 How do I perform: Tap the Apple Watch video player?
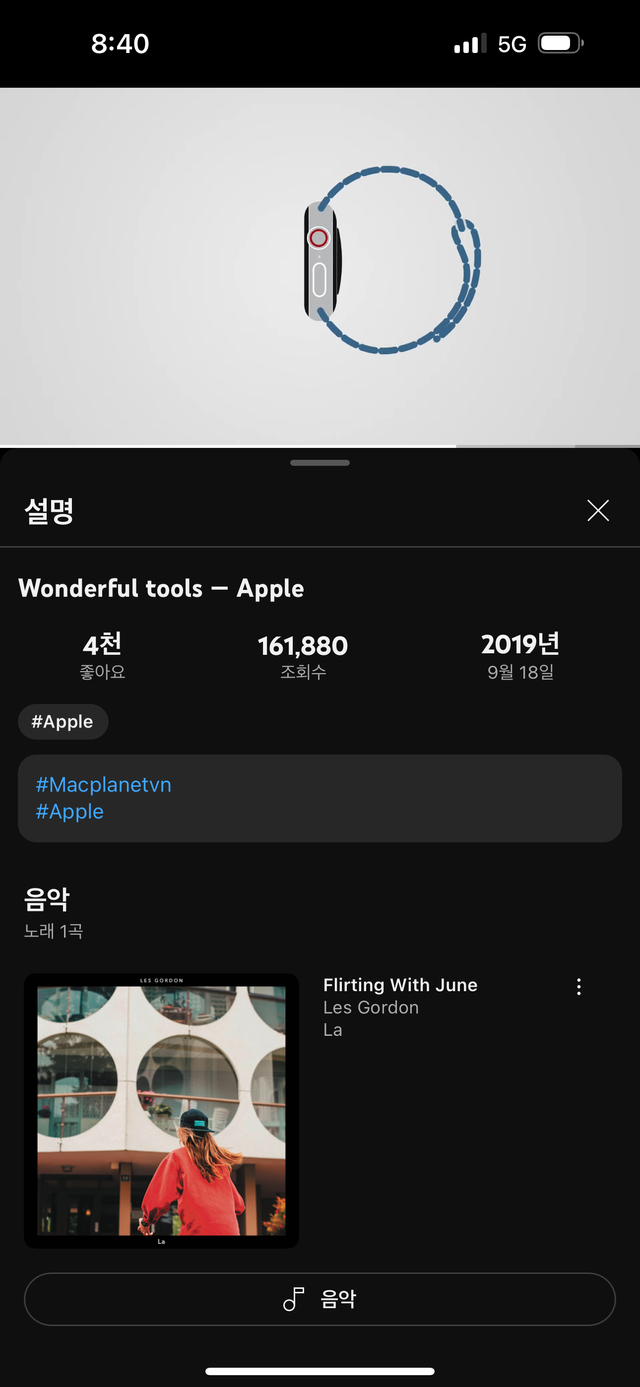(320, 266)
